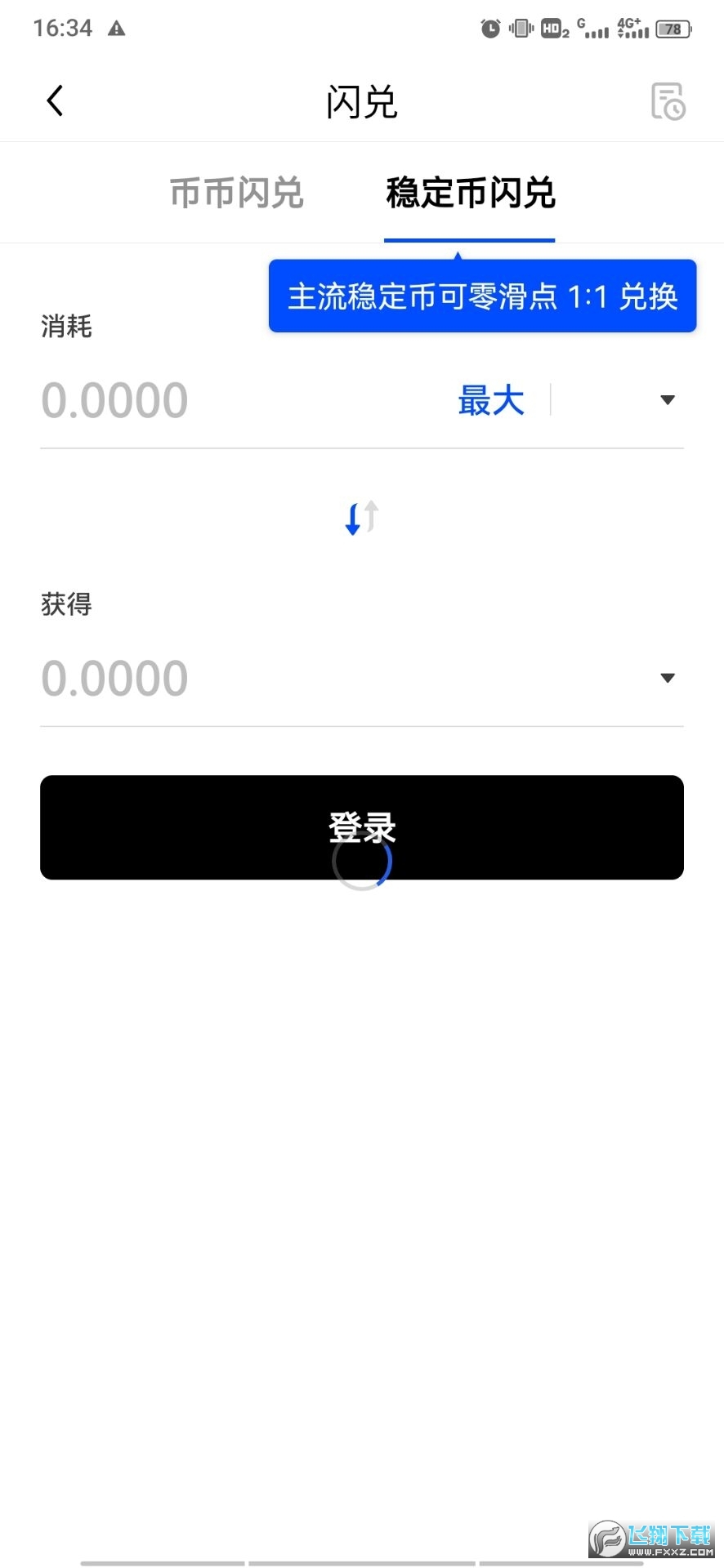Tap the back arrow to exit 闪兑
Screen dimensions: 724x1568
tap(54, 100)
